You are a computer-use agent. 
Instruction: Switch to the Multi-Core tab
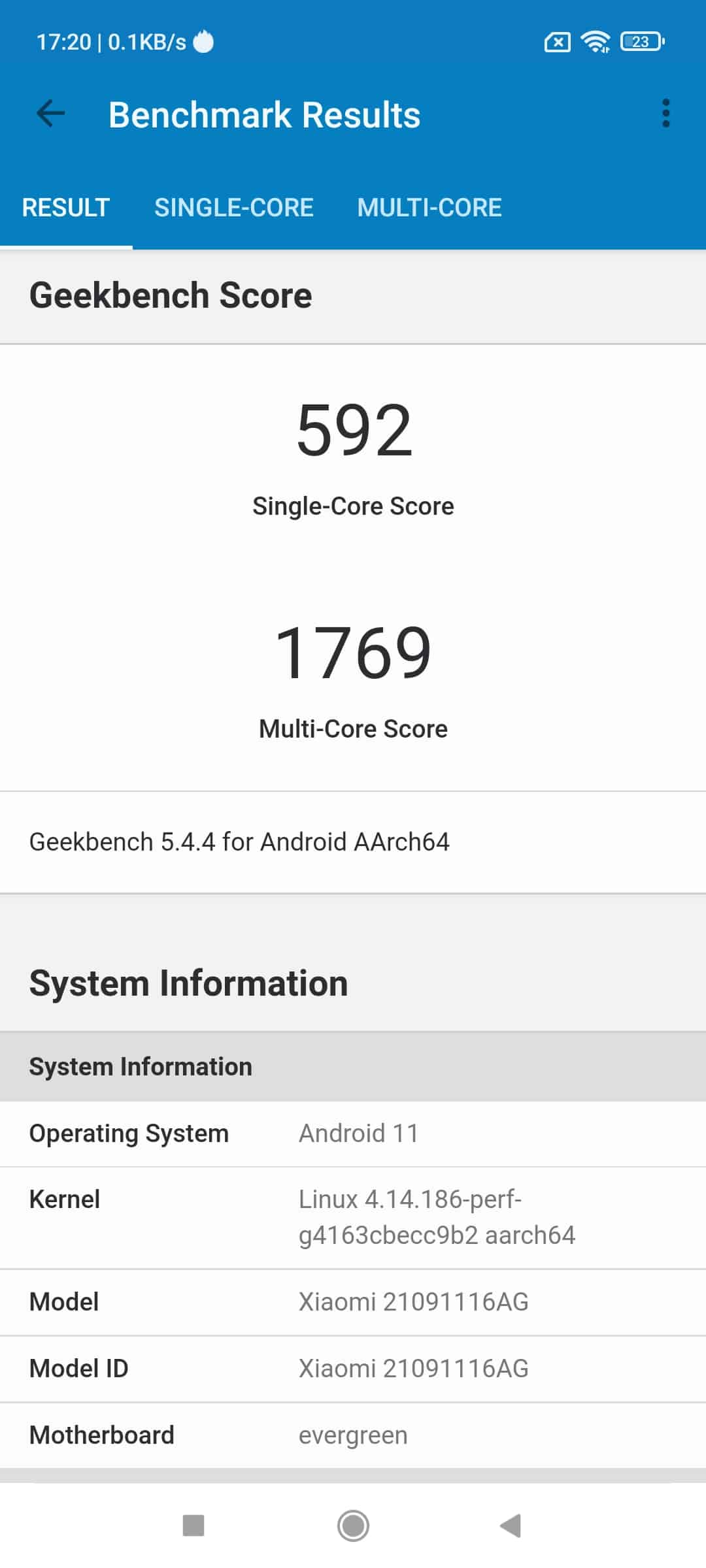(429, 208)
